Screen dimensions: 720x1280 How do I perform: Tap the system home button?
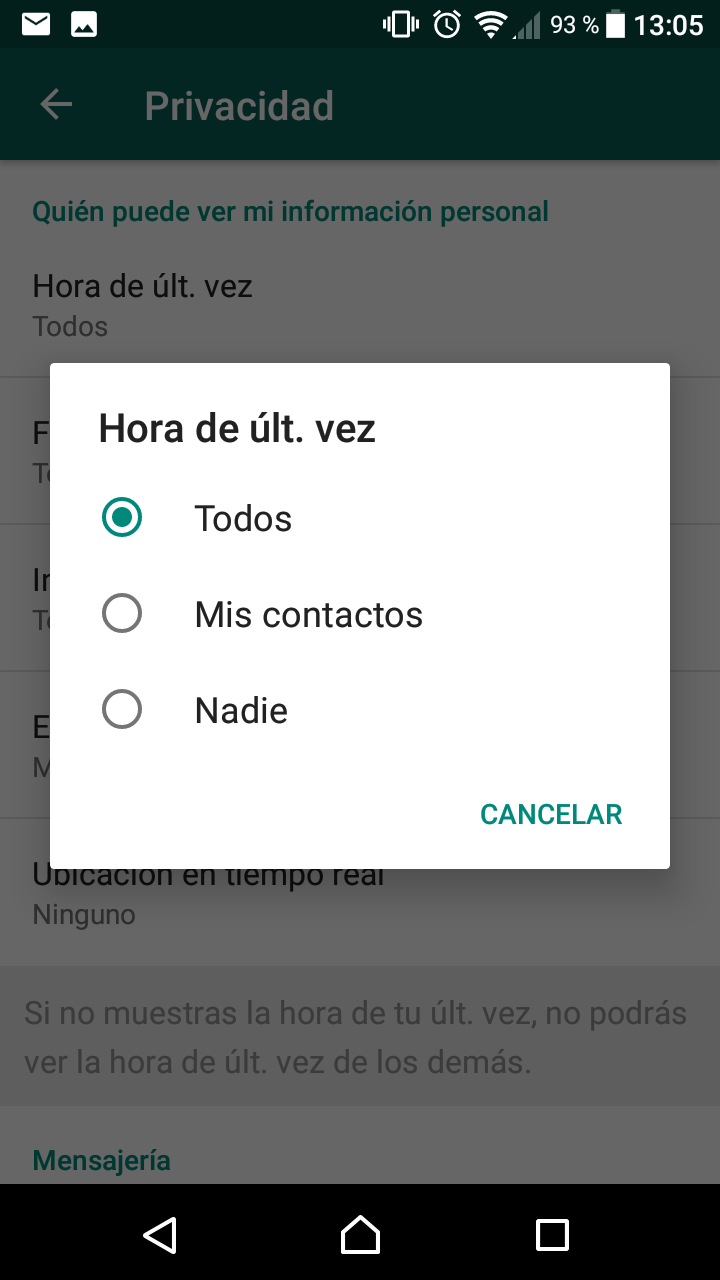pos(360,1234)
